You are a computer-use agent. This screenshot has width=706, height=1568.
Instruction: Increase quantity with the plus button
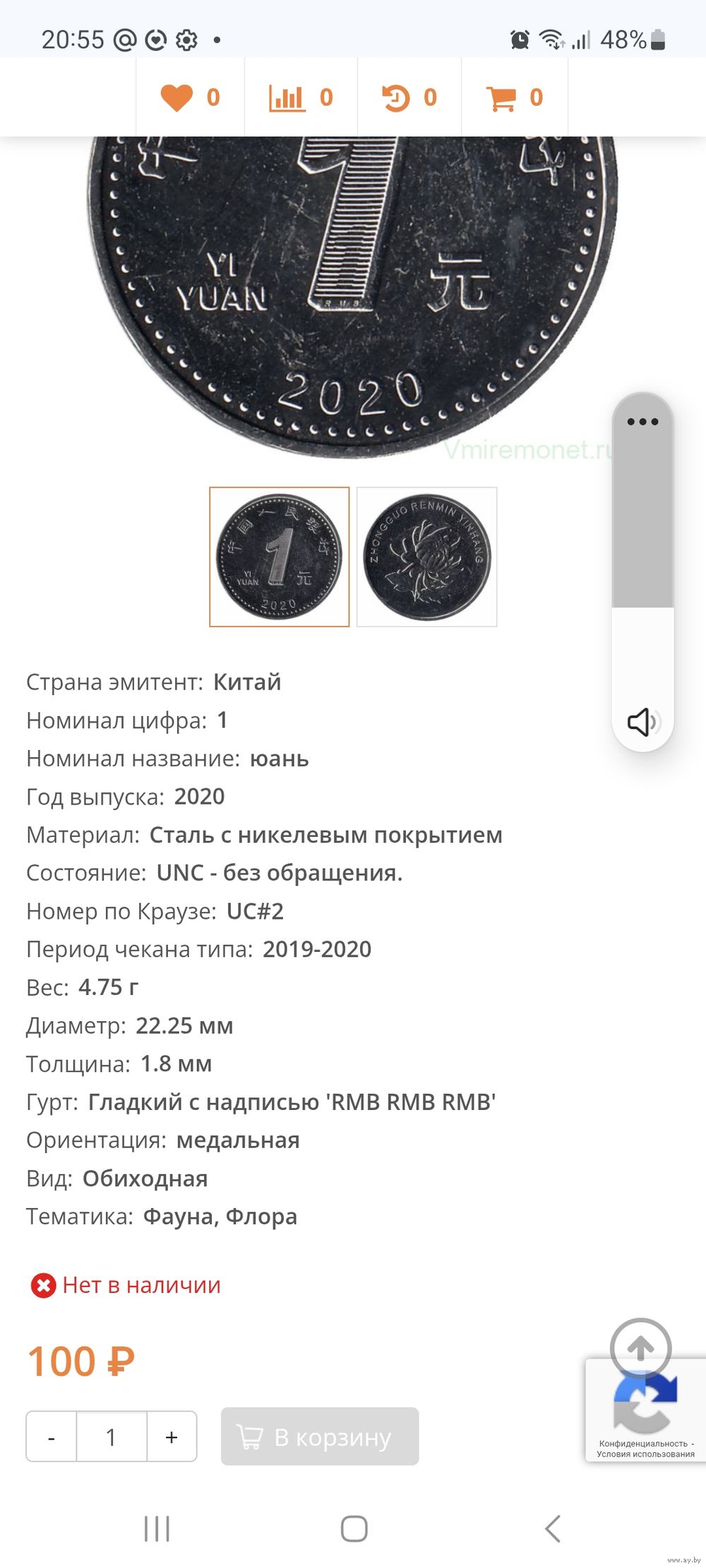[x=172, y=1436]
